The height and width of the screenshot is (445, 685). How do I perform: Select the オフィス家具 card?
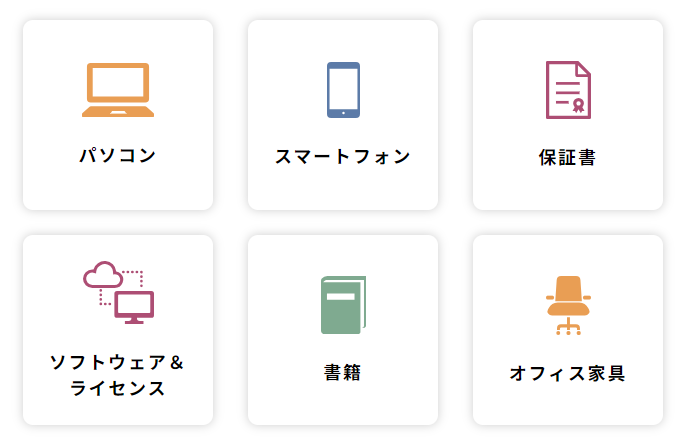(568, 330)
